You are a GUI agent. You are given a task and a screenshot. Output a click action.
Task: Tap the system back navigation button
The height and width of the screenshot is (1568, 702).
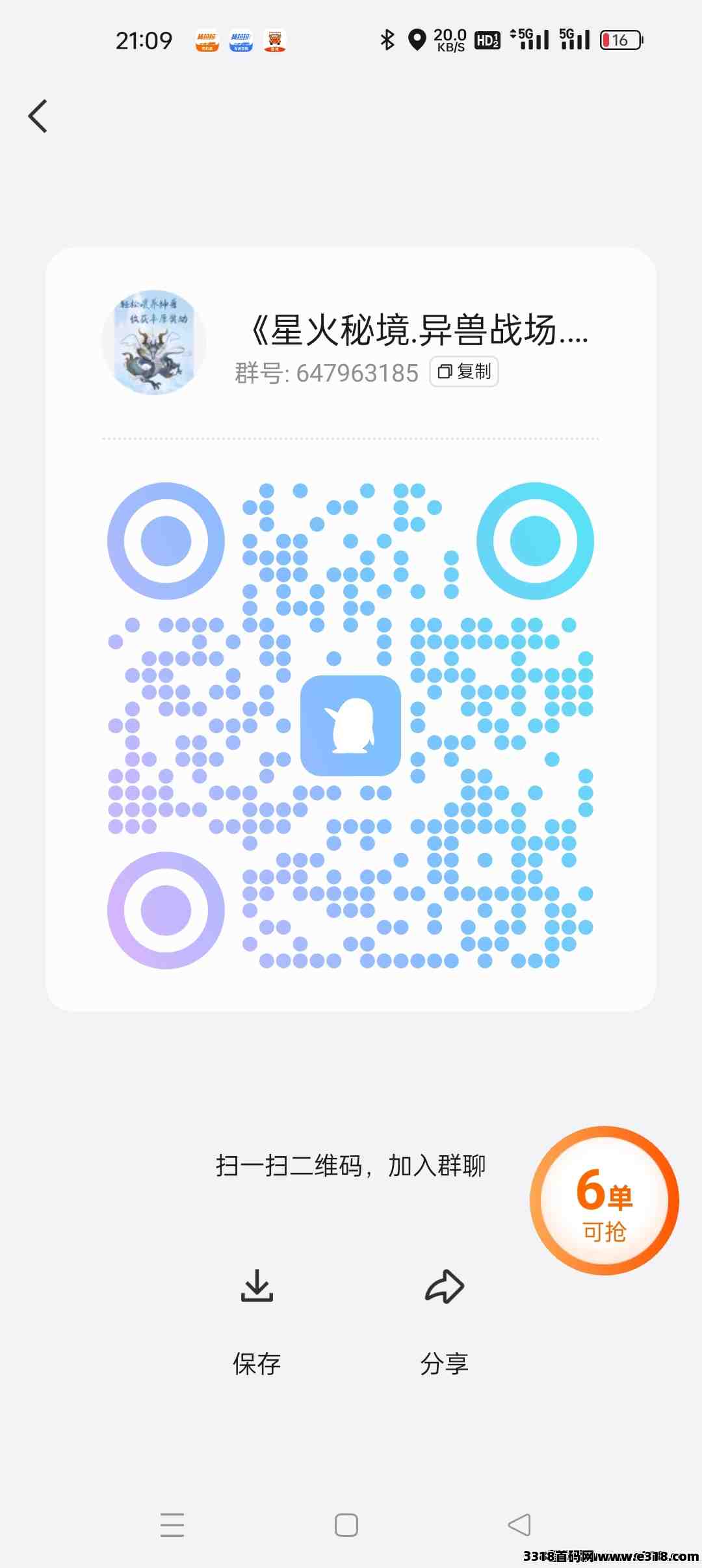pyautogui.click(x=519, y=1524)
